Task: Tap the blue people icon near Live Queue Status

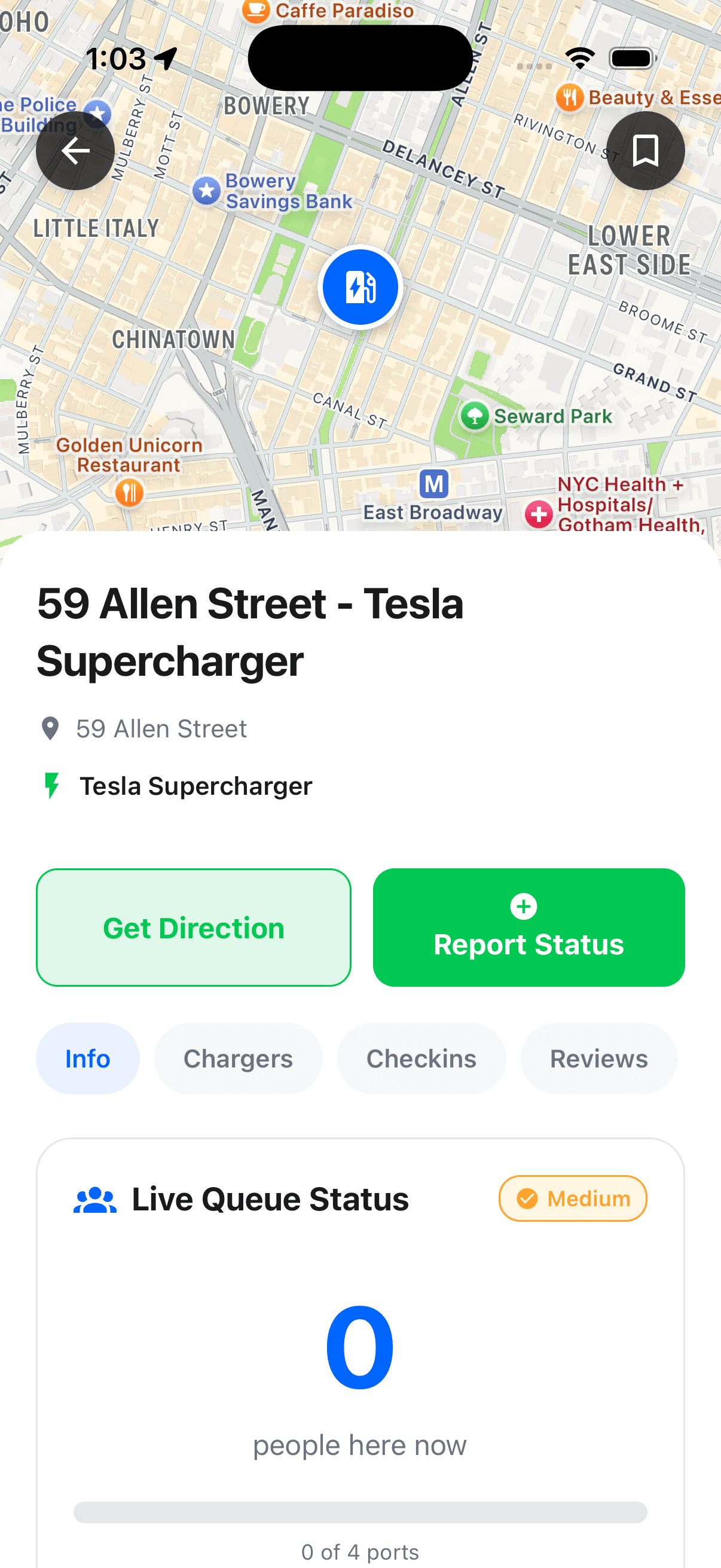Action: (94, 1198)
